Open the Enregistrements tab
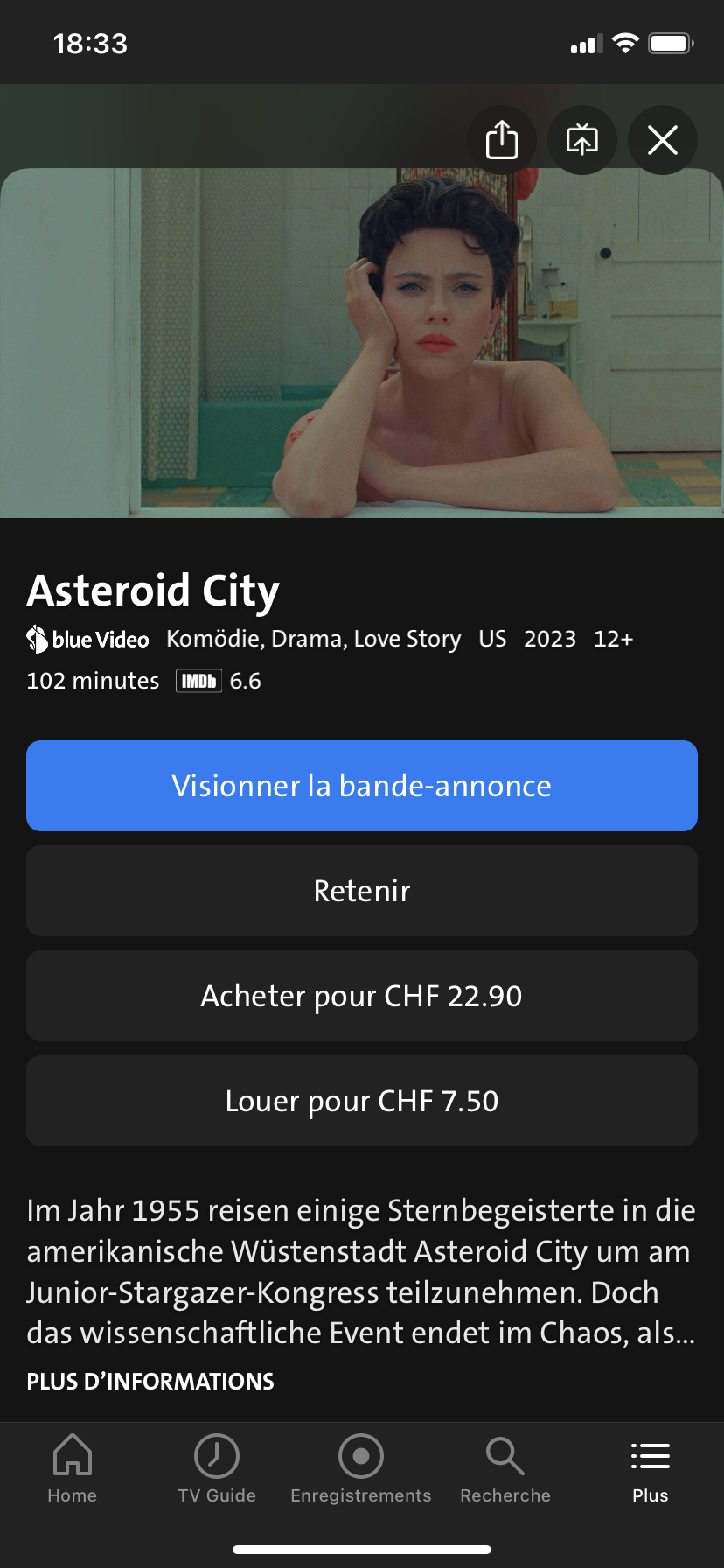This screenshot has width=724, height=1568. tap(361, 1470)
